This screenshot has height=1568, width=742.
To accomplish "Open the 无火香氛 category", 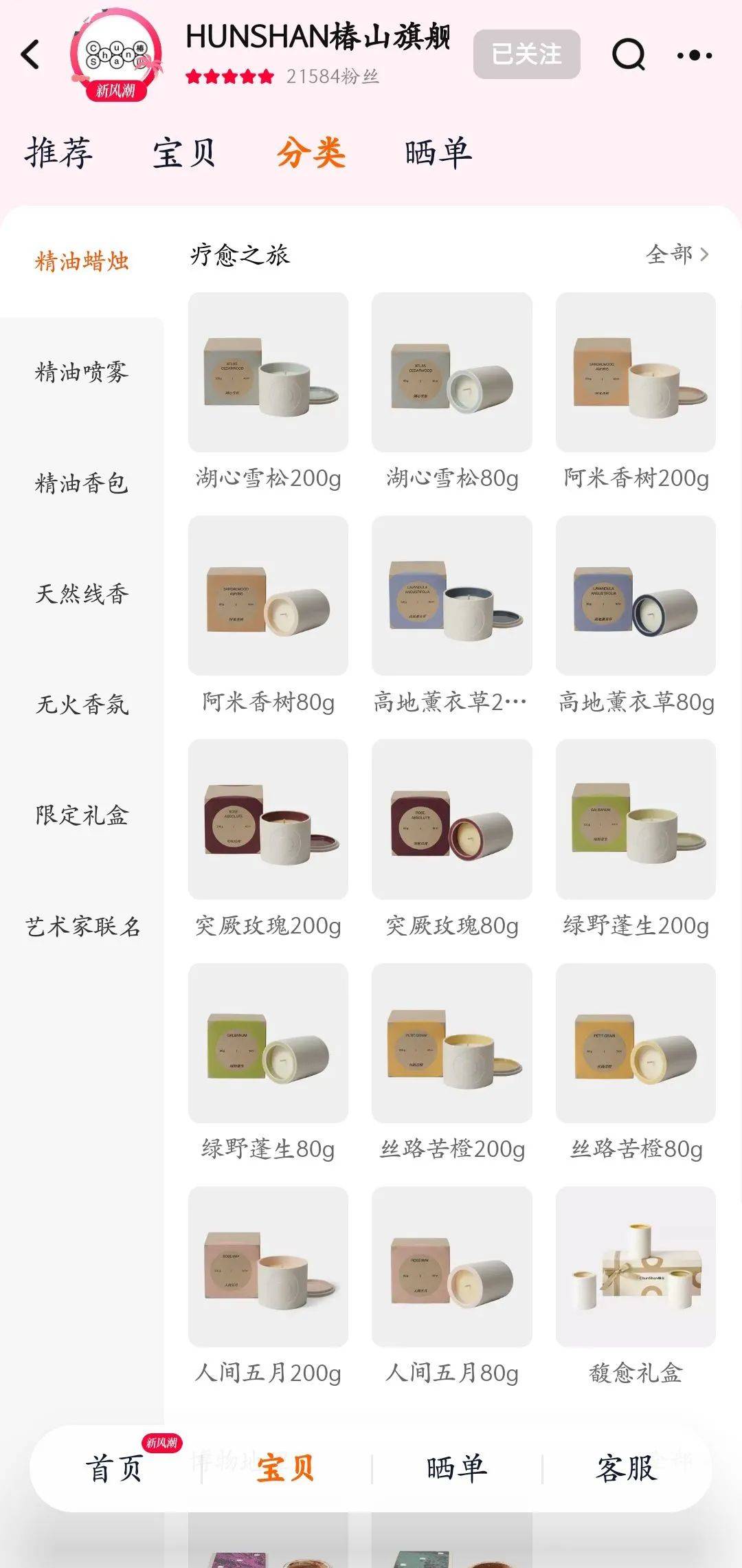I will (x=82, y=705).
